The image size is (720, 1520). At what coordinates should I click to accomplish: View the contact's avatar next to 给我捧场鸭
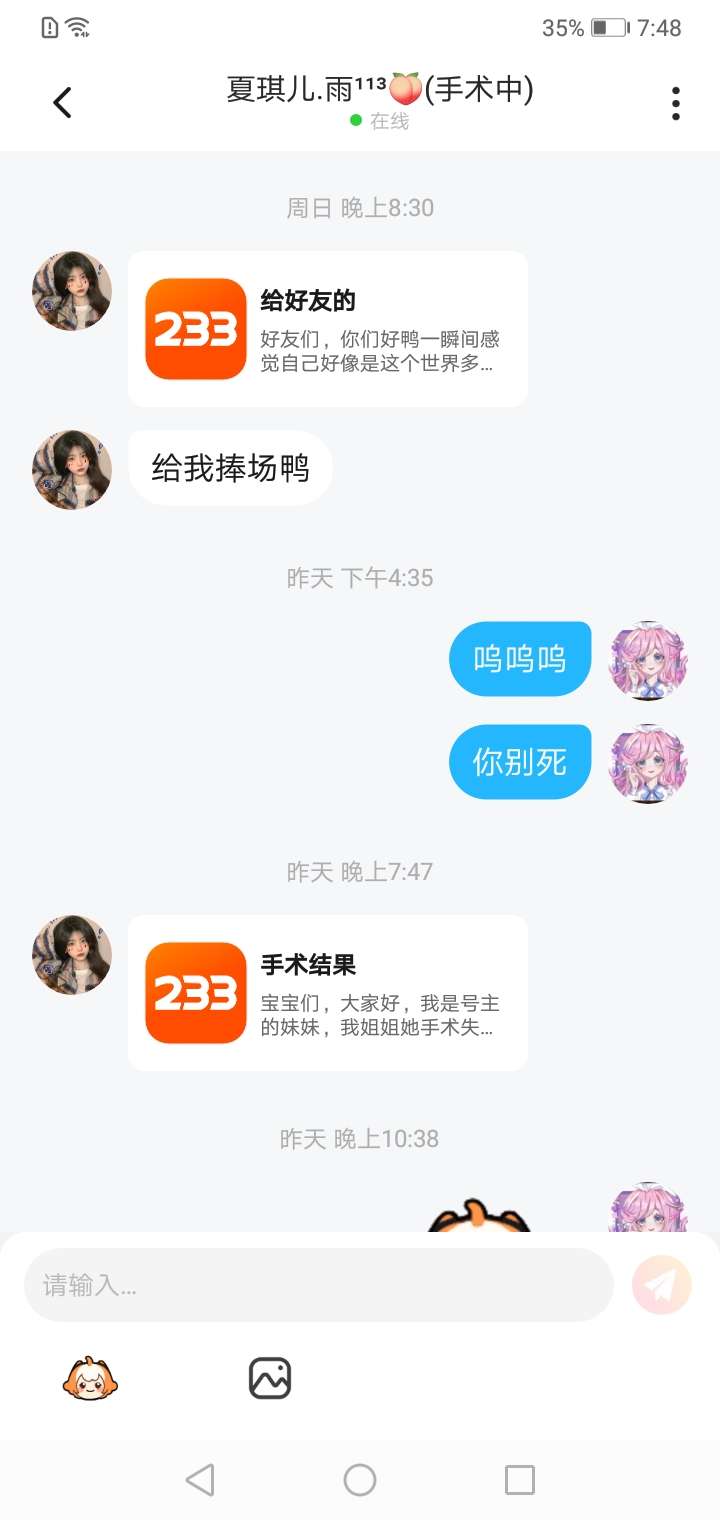[72, 470]
